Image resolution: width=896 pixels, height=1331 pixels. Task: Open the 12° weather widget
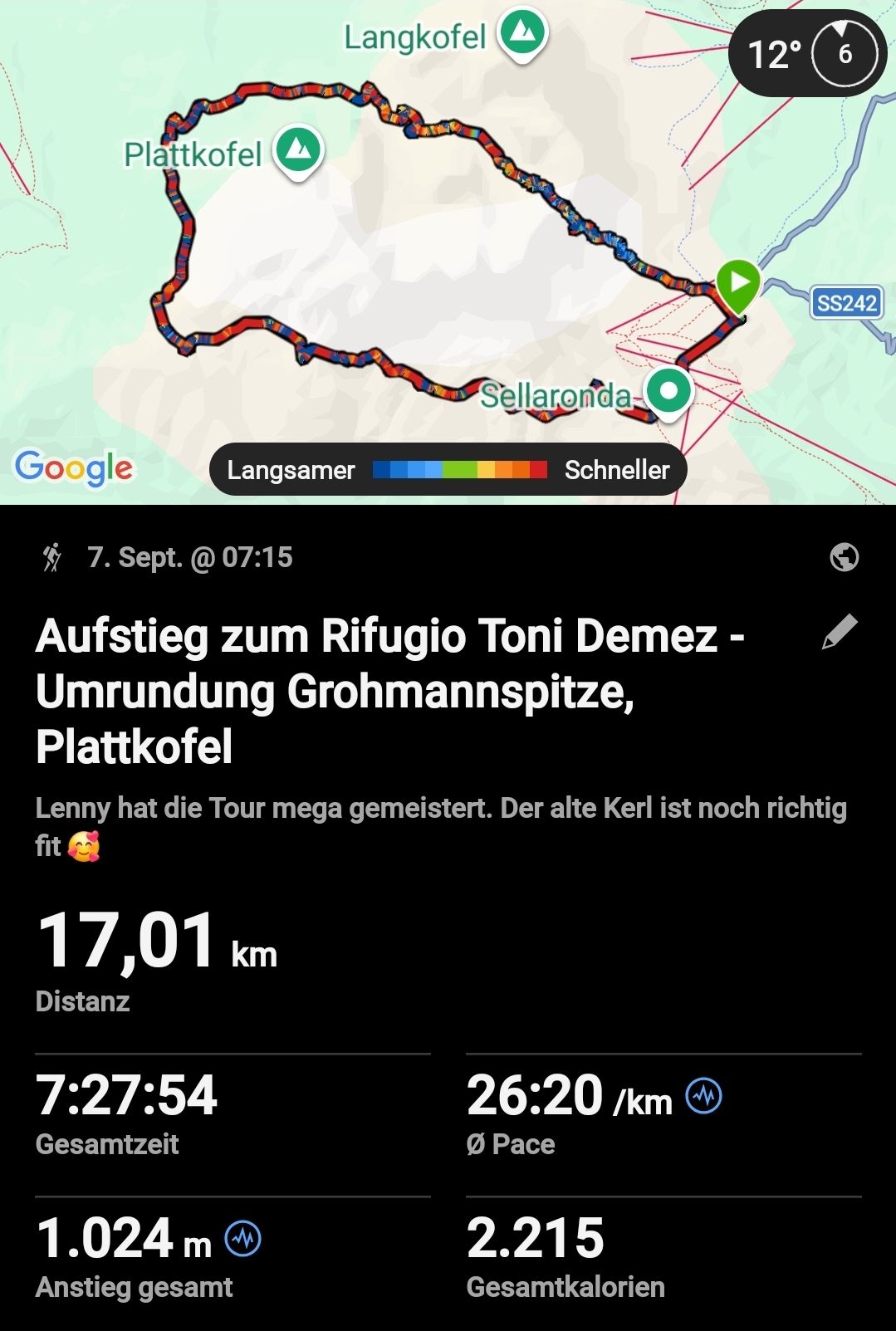[x=806, y=54]
